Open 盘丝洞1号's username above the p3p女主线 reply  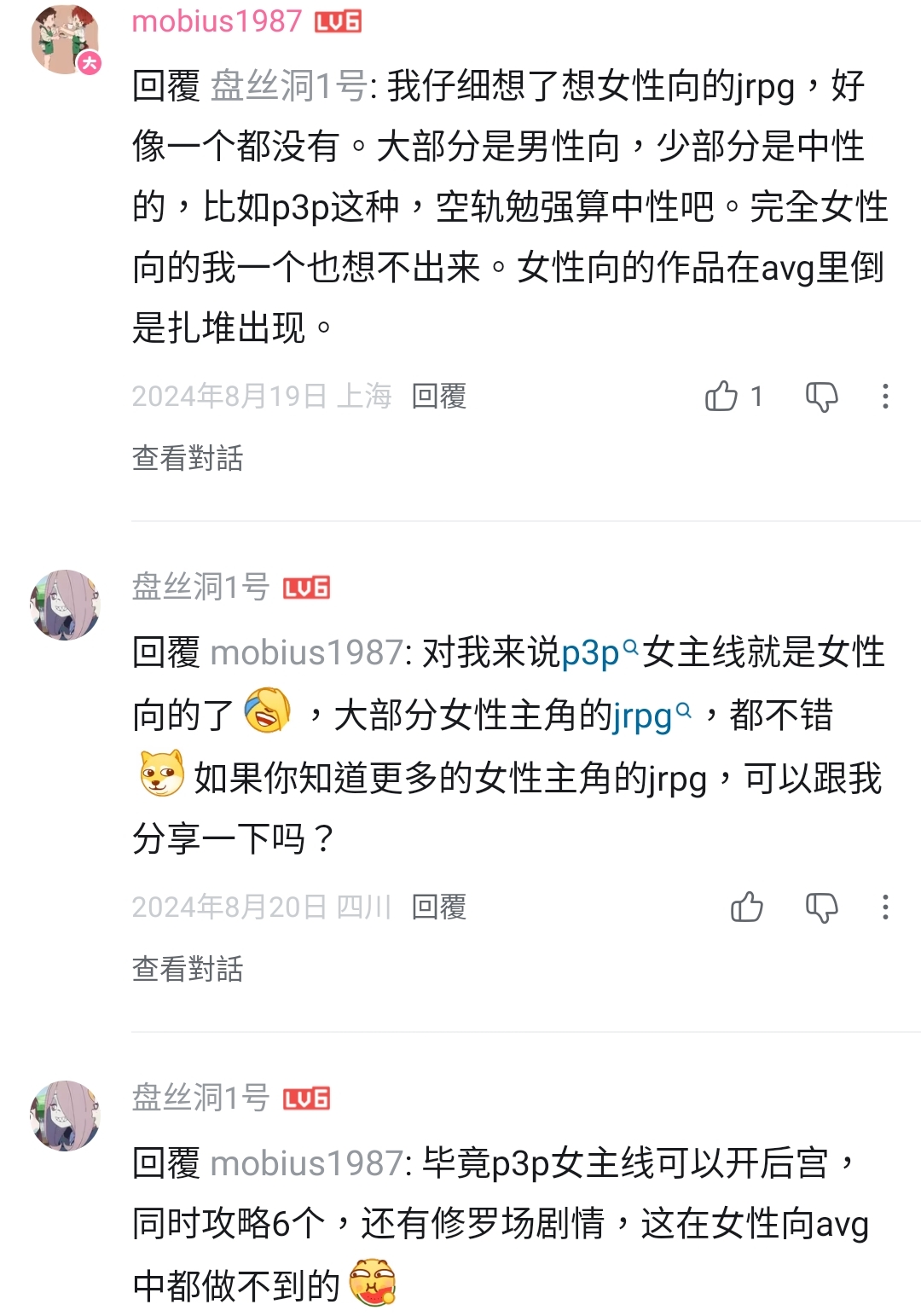(200, 587)
